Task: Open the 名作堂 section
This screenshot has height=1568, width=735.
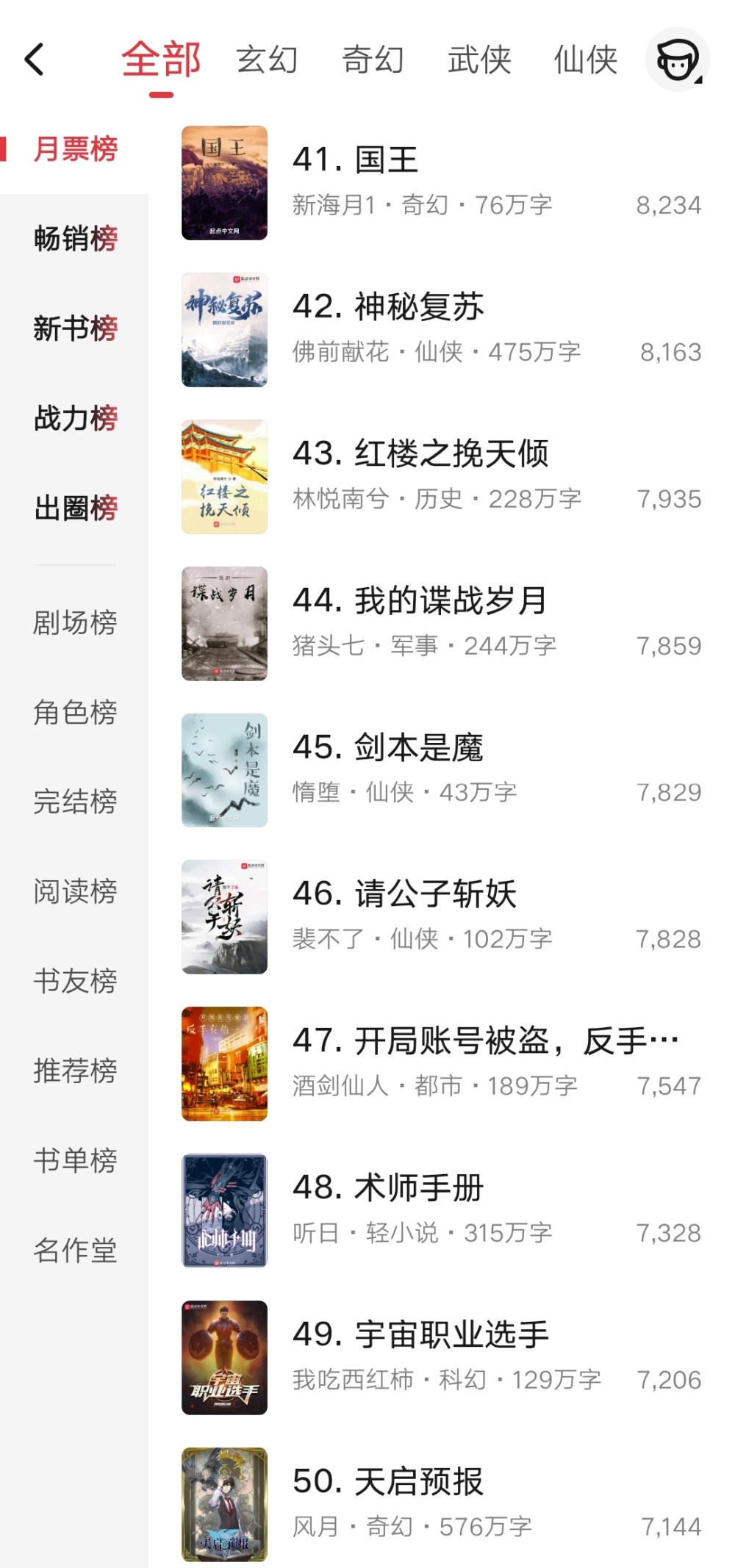Action: pos(75,1250)
